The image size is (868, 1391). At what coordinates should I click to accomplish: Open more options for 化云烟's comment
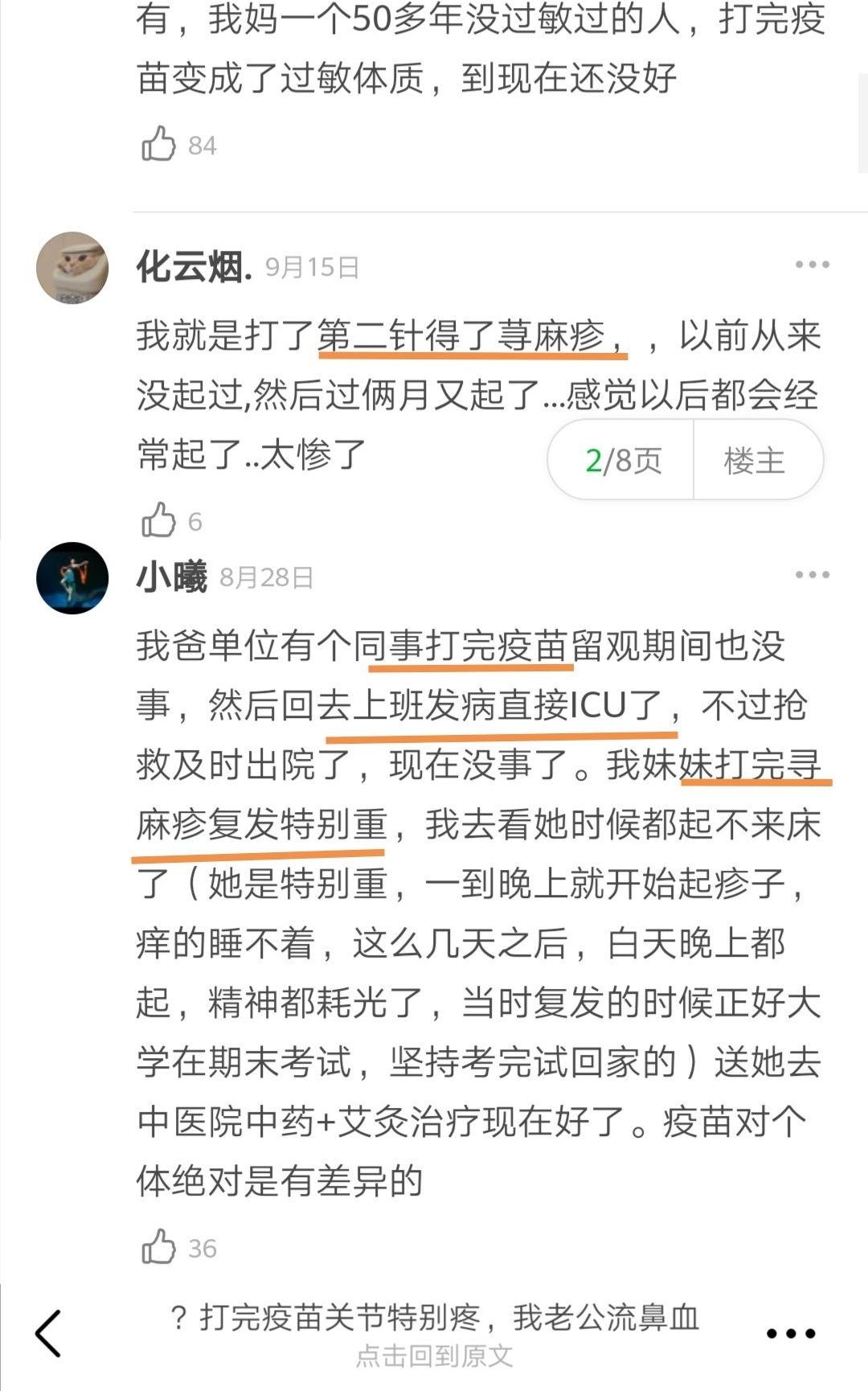(x=812, y=265)
